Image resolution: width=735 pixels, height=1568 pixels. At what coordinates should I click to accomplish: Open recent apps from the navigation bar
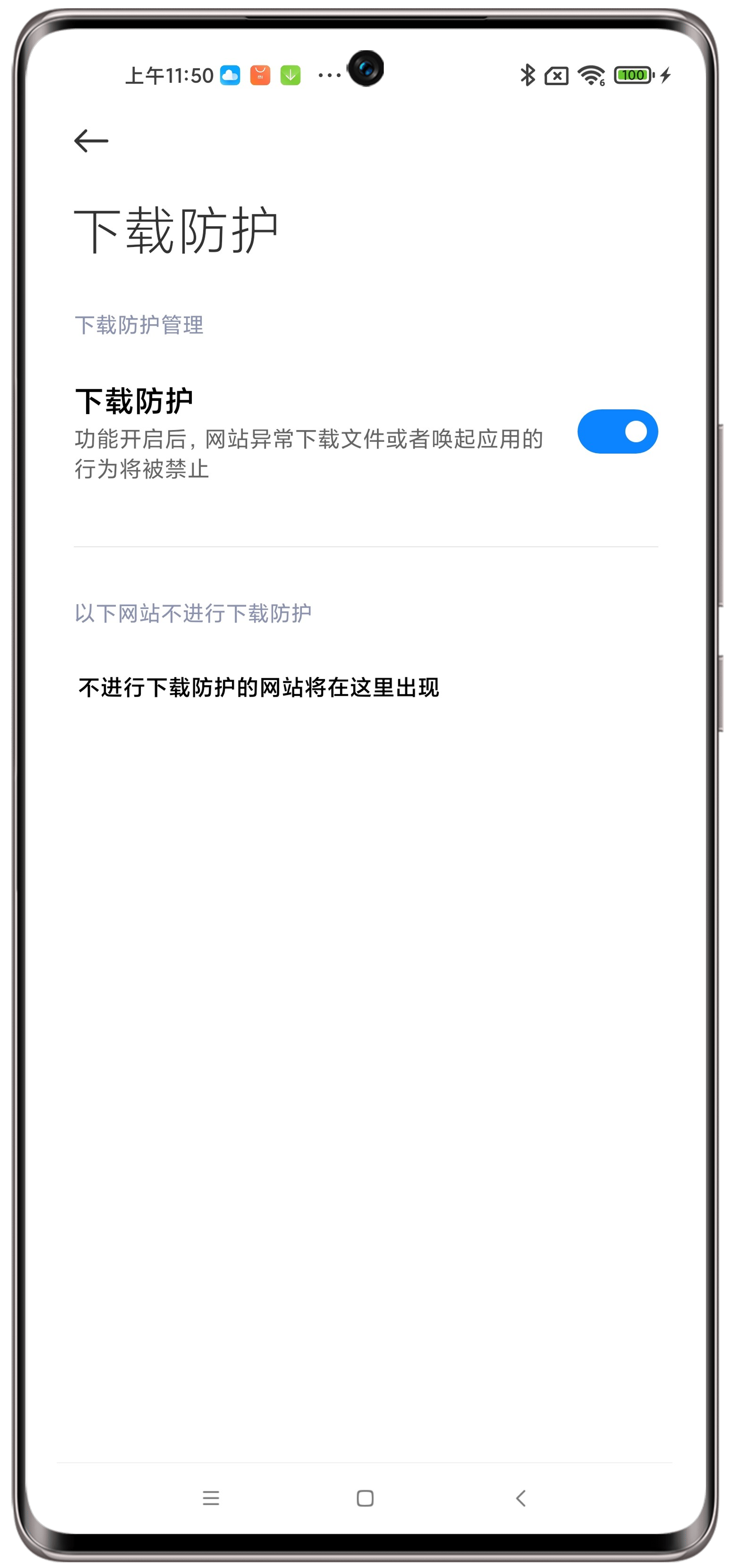(211, 1498)
